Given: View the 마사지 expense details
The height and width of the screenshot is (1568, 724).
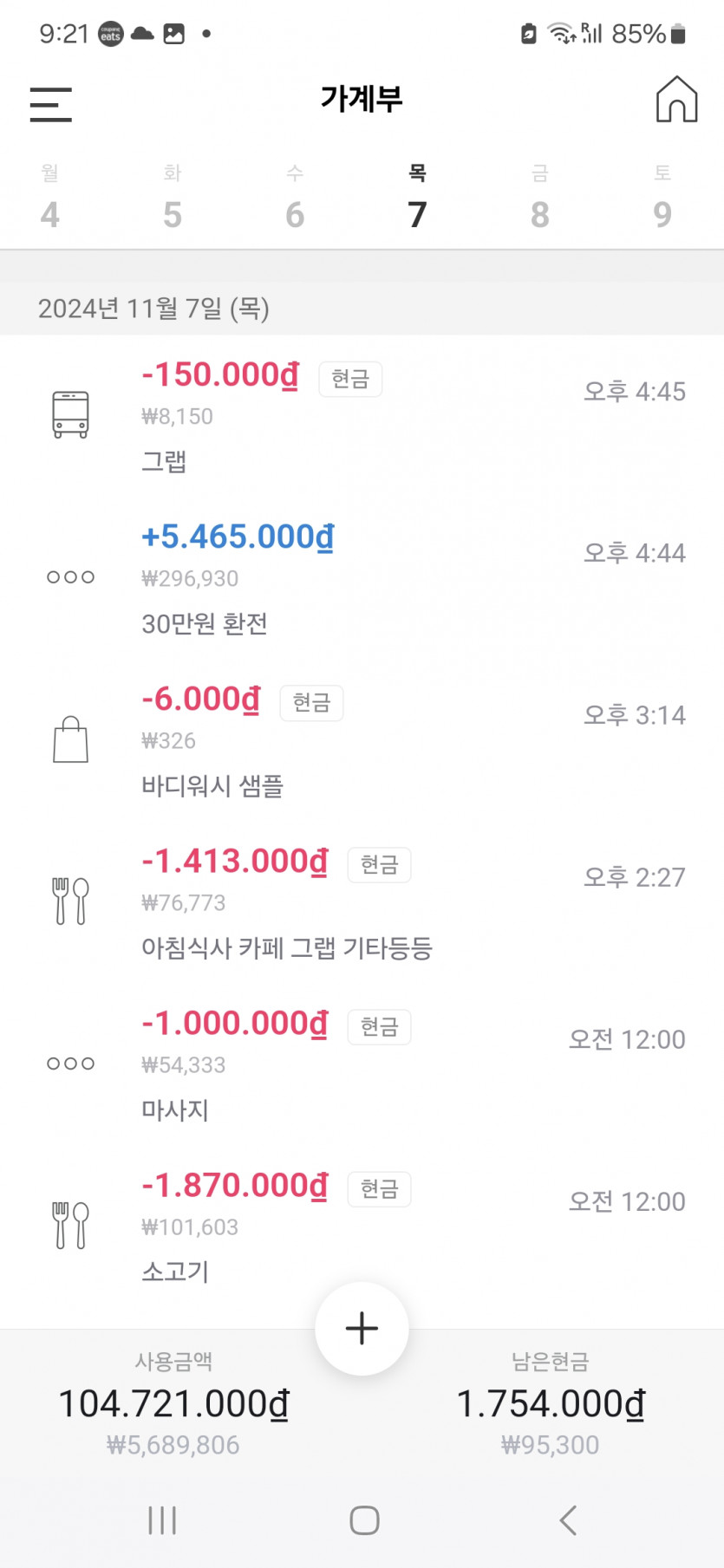Looking at the screenshot, I should [x=362, y=1065].
